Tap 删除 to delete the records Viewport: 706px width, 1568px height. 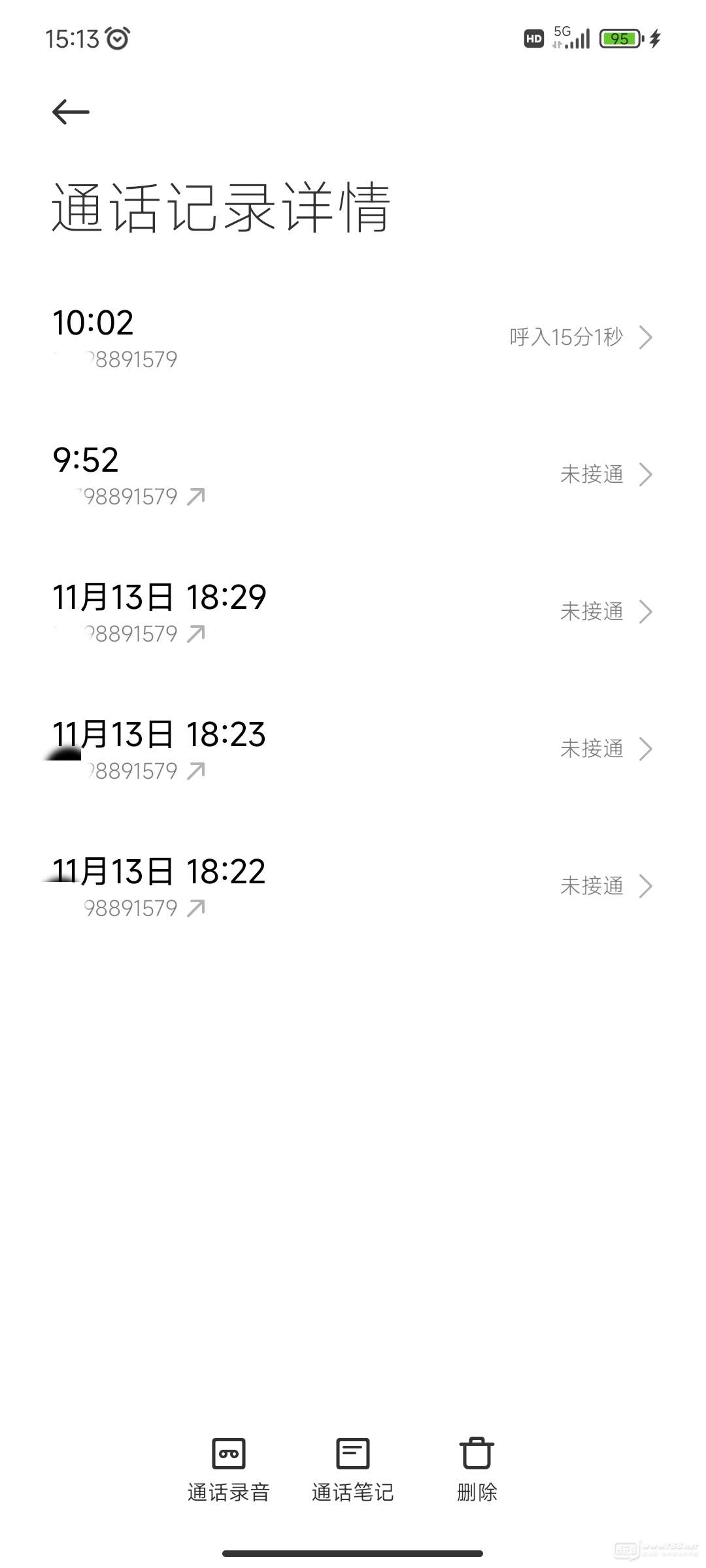click(x=477, y=1470)
